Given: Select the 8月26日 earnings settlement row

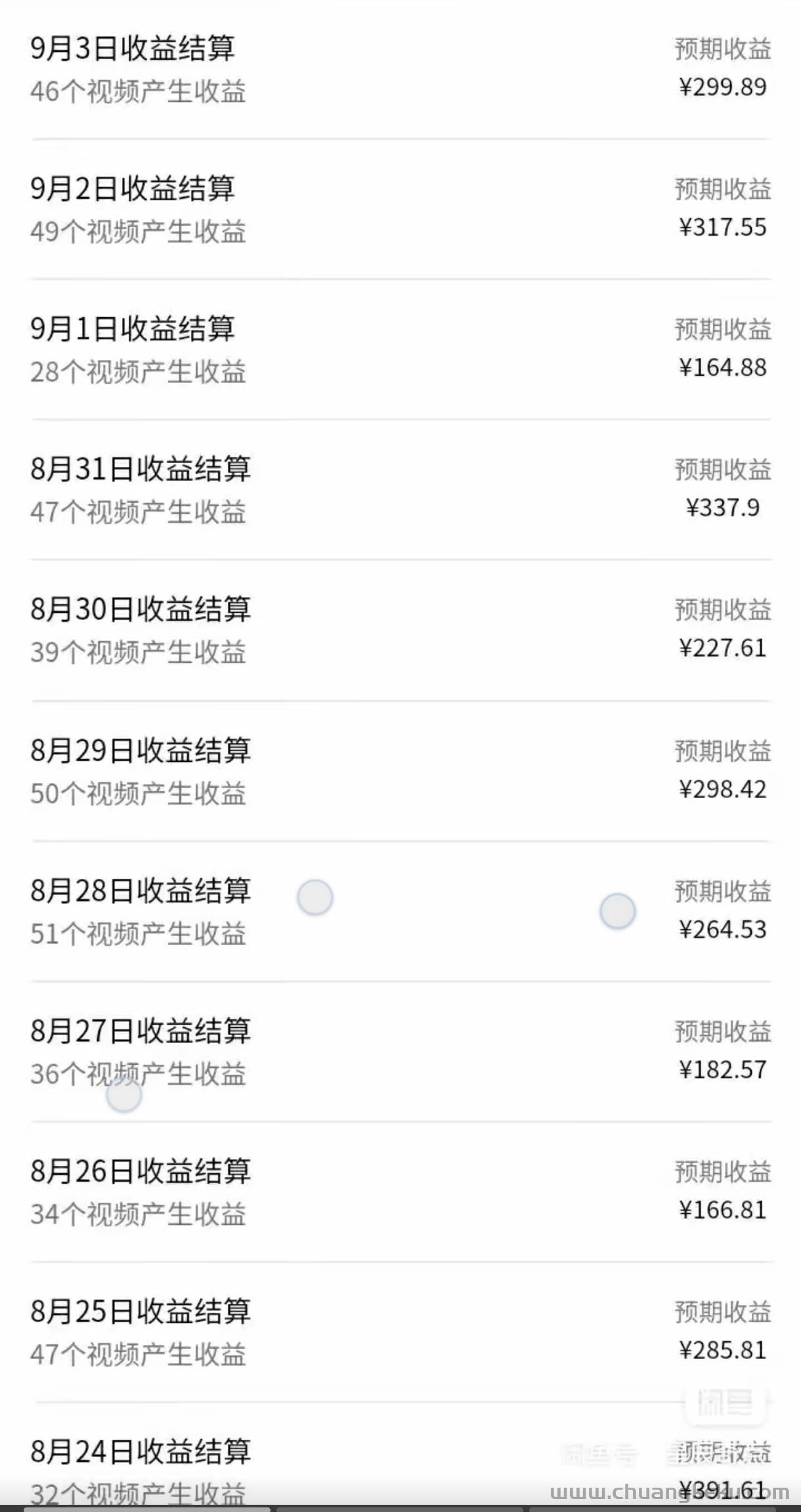Looking at the screenshot, I should click(x=401, y=1192).
